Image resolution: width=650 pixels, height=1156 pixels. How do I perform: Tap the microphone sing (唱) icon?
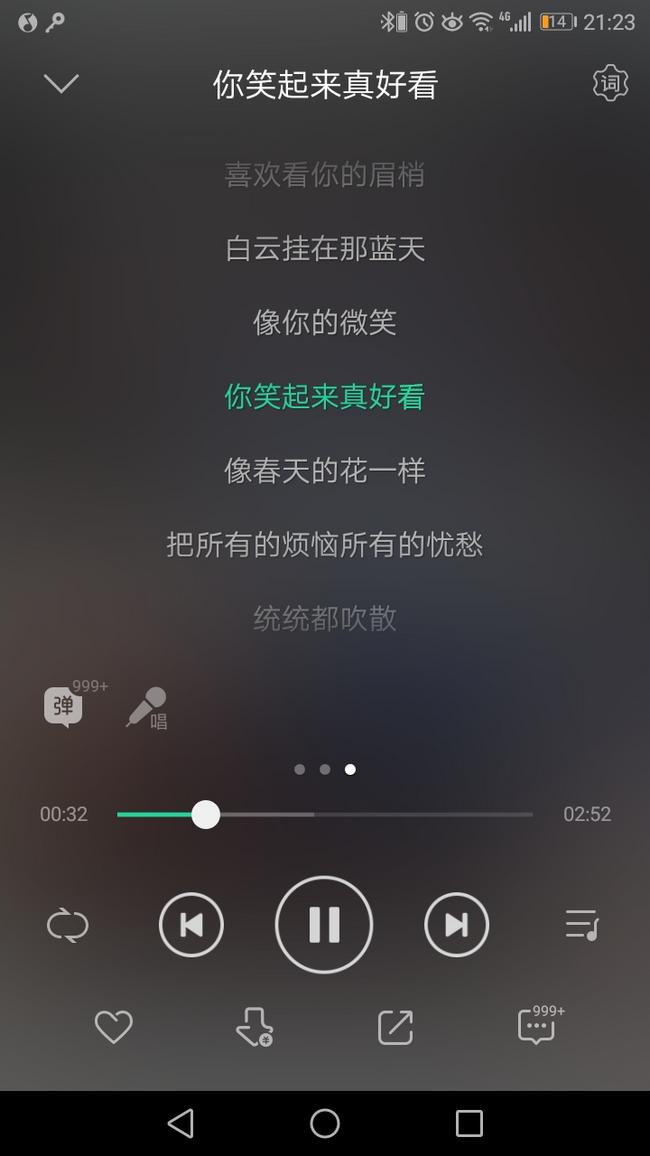coord(147,707)
